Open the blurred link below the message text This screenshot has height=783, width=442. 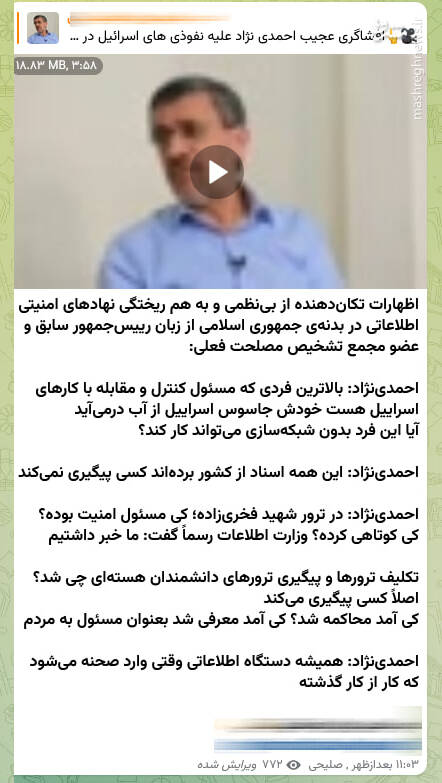318,729
